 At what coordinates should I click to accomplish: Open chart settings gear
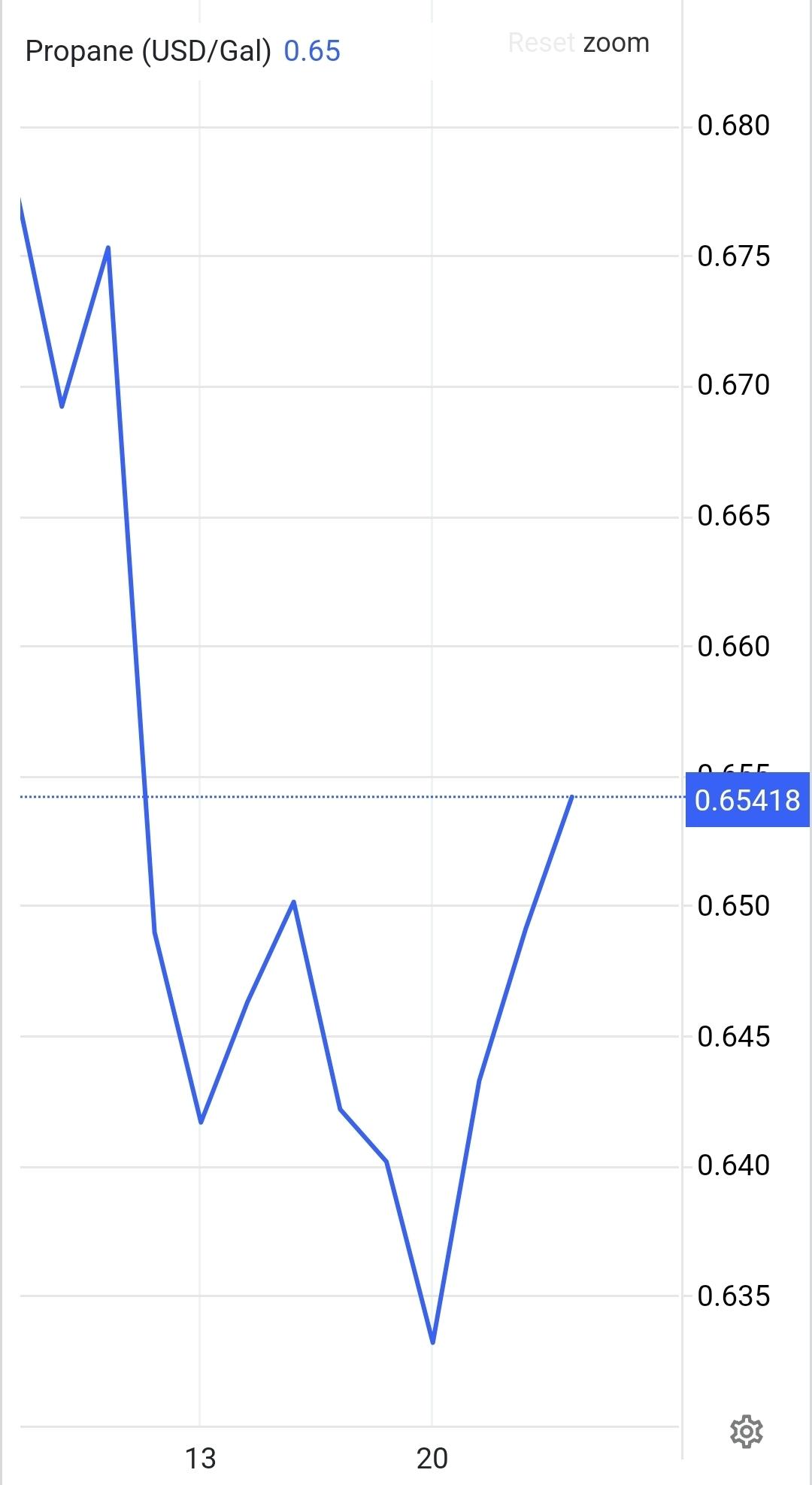point(746,1431)
